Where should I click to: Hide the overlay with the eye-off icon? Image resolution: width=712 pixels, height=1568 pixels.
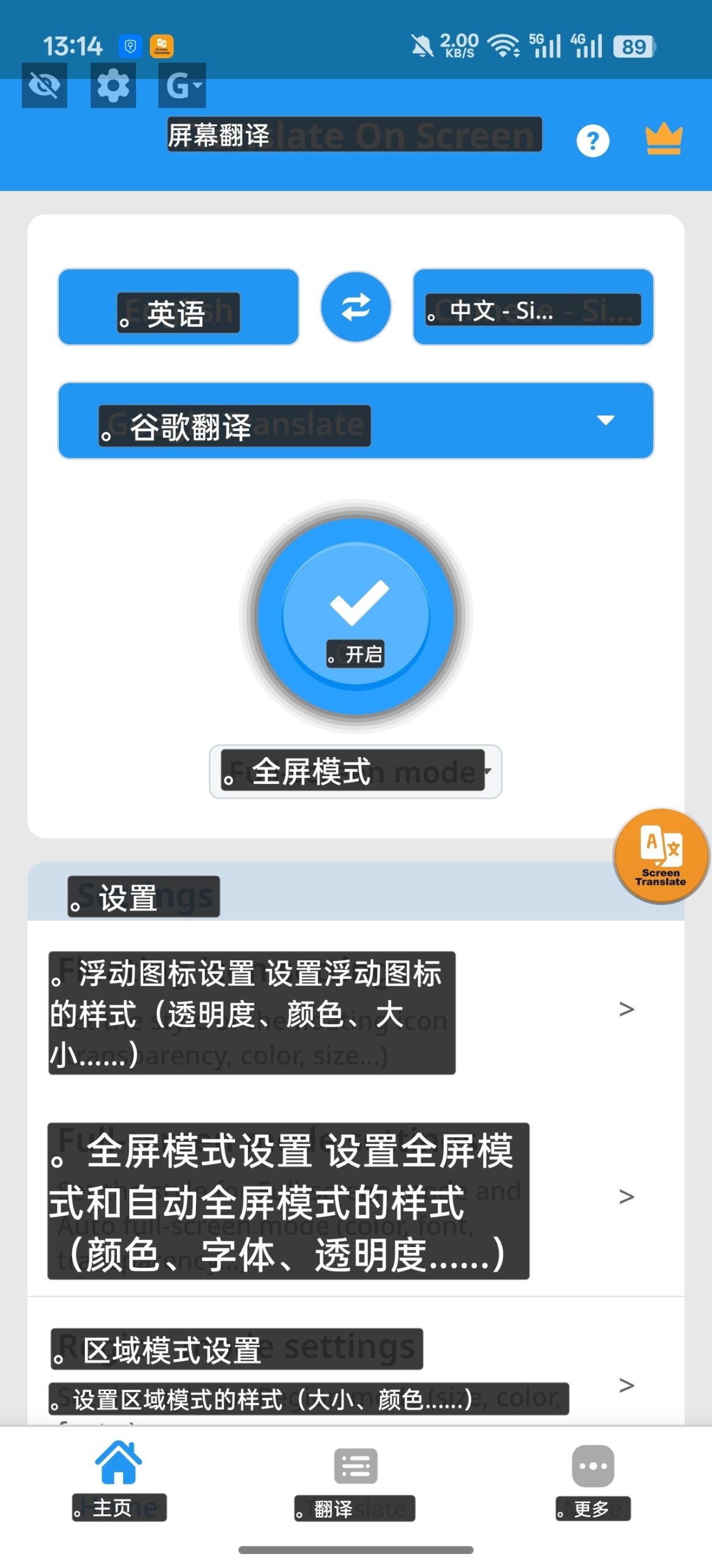pos(45,86)
